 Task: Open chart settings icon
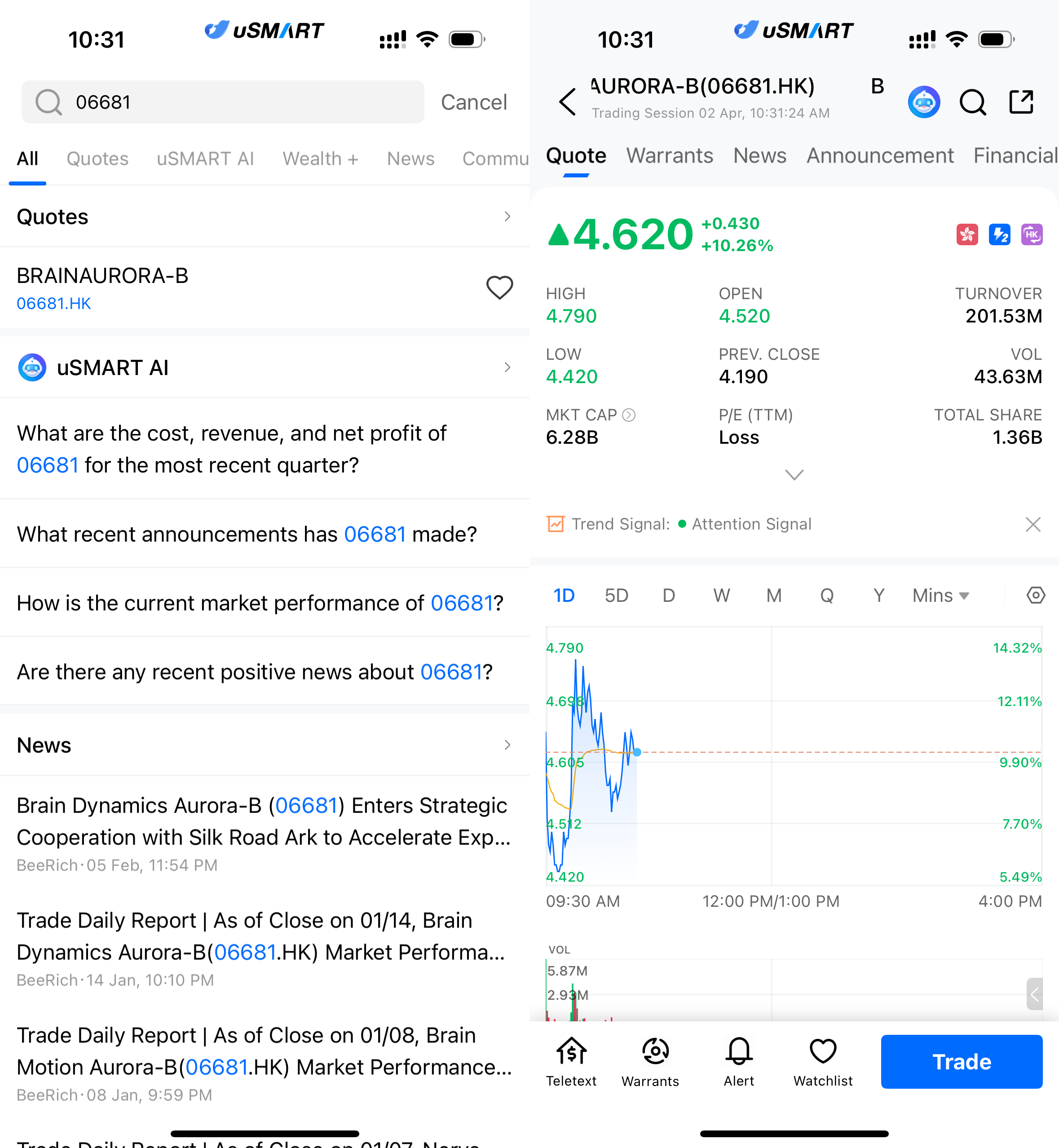(x=1035, y=596)
